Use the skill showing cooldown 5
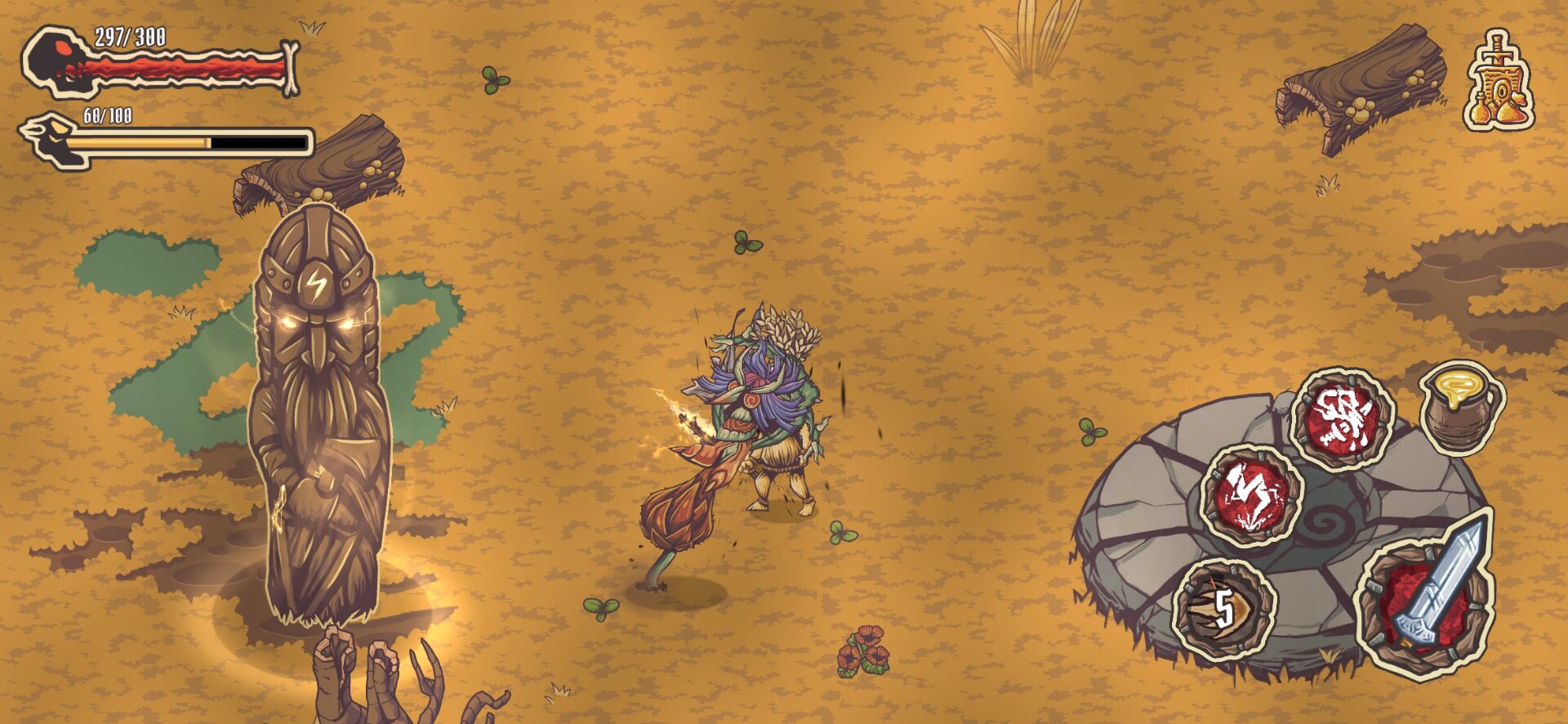The image size is (1568, 724). [1223, 609]
